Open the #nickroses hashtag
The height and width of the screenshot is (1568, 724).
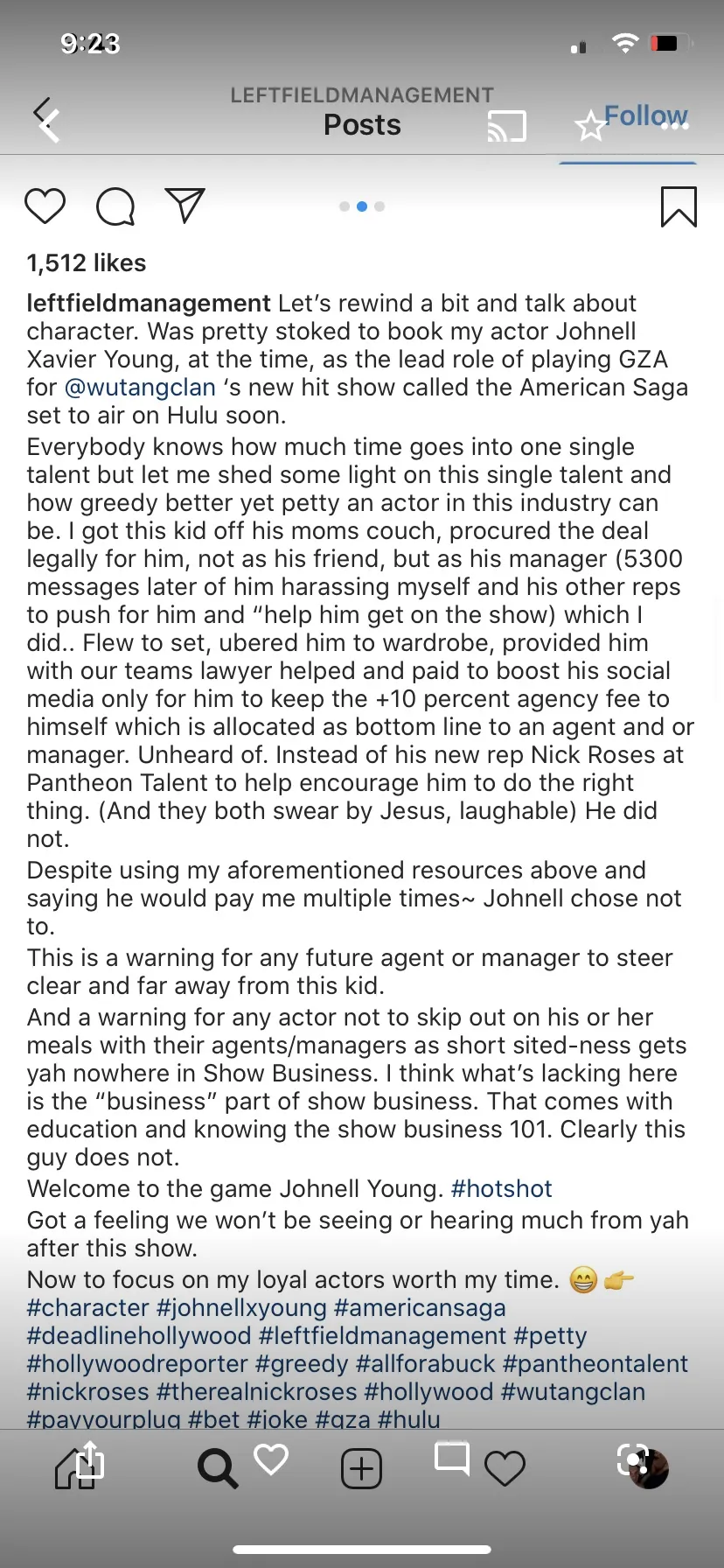87,1392
